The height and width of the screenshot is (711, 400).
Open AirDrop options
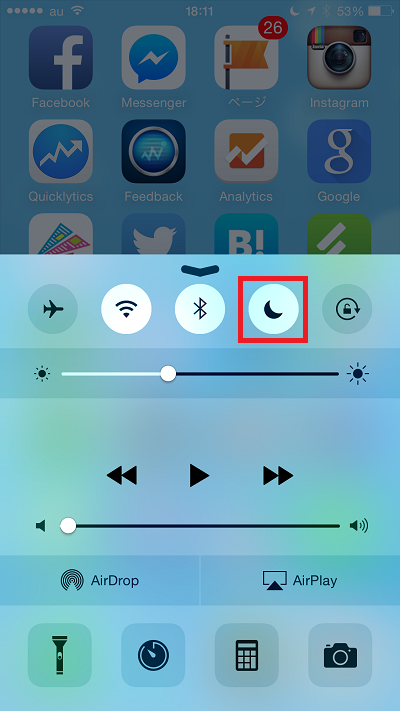99,580
